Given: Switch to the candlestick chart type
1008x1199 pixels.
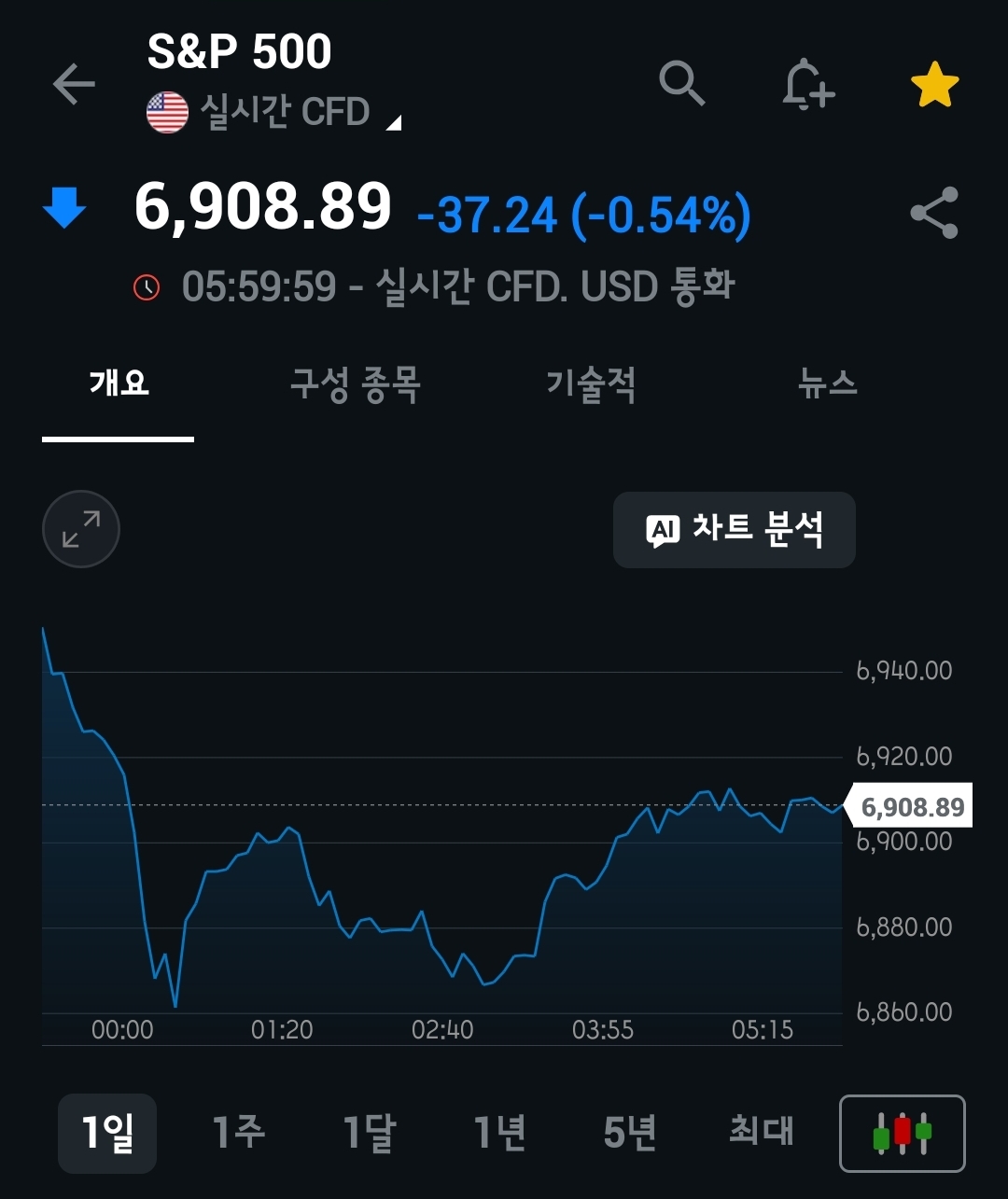Looking at the screenshot, I should [902, 1133].
